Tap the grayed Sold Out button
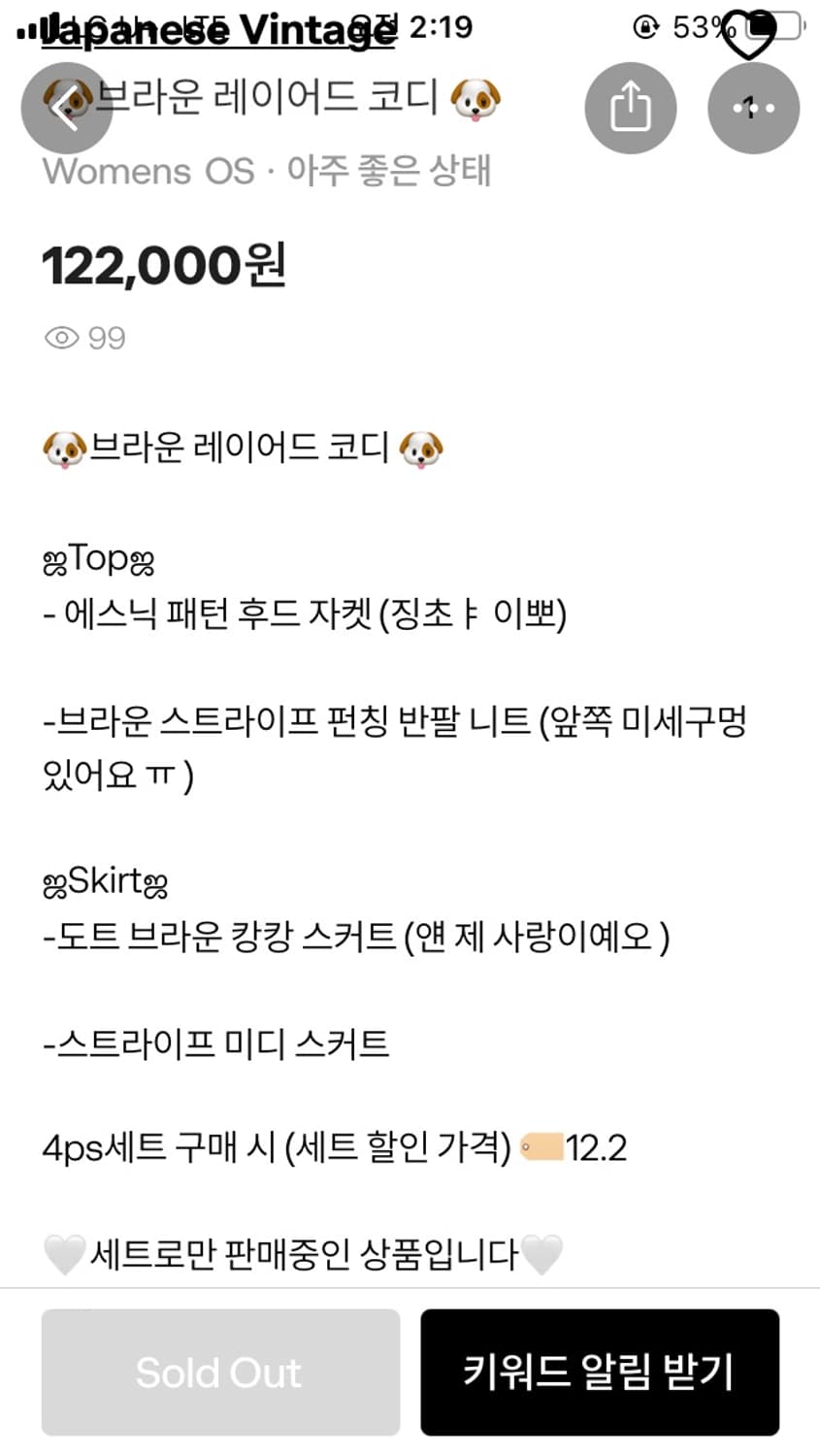820x1456 pixels. pyautogui.click(x=219, y=1372)
